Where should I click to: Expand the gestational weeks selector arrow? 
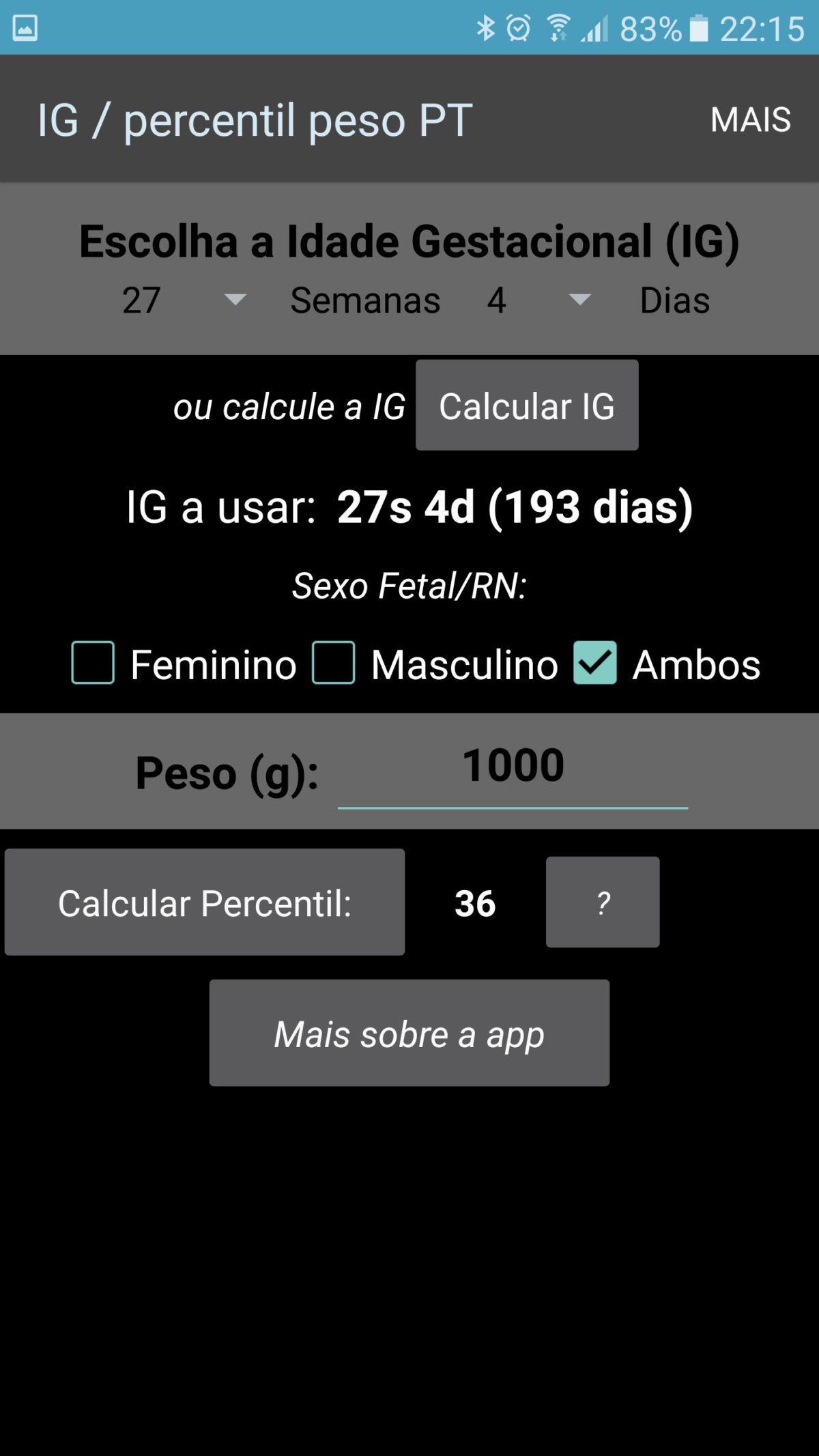click(x=235, y=301)
